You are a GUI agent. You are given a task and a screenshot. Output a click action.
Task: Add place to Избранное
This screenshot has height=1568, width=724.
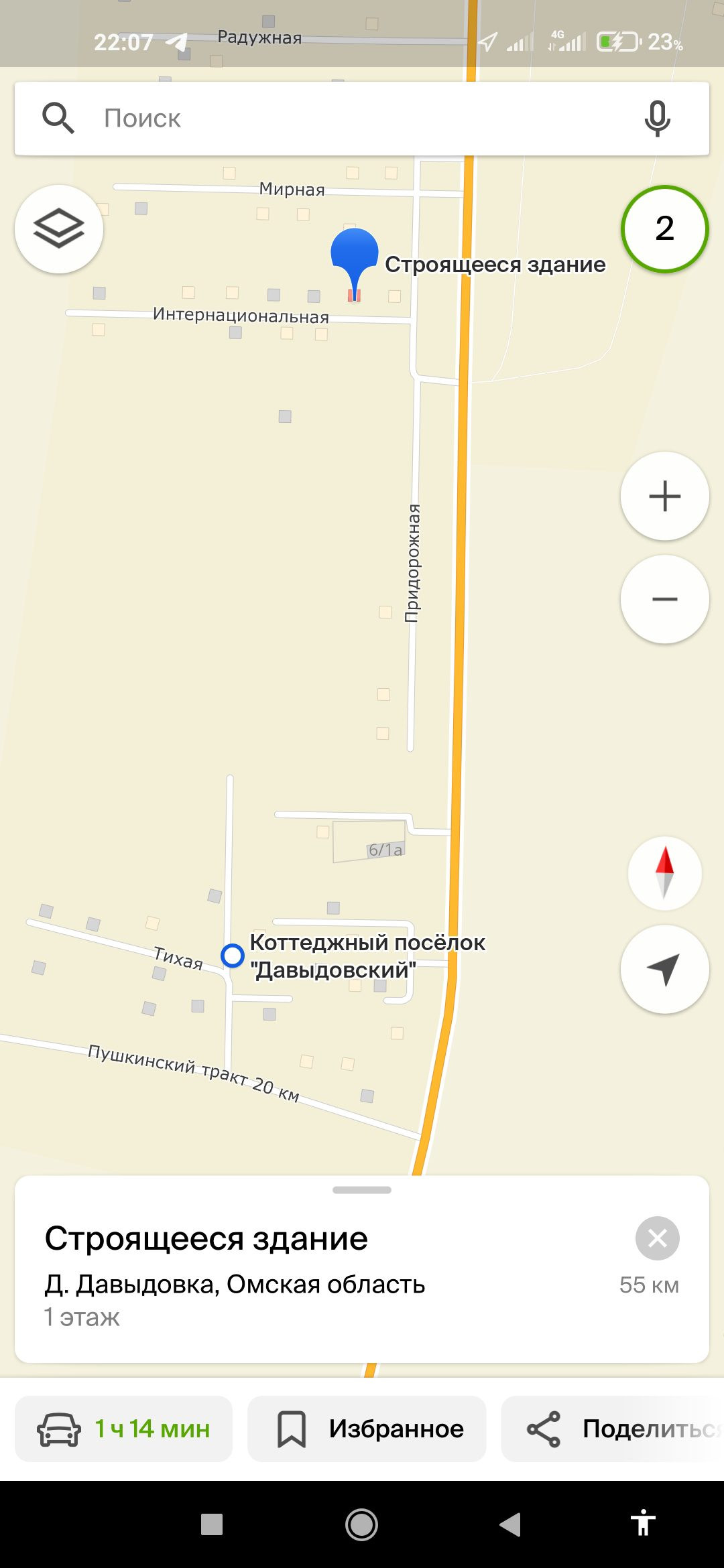click(x=367, y=1429)
